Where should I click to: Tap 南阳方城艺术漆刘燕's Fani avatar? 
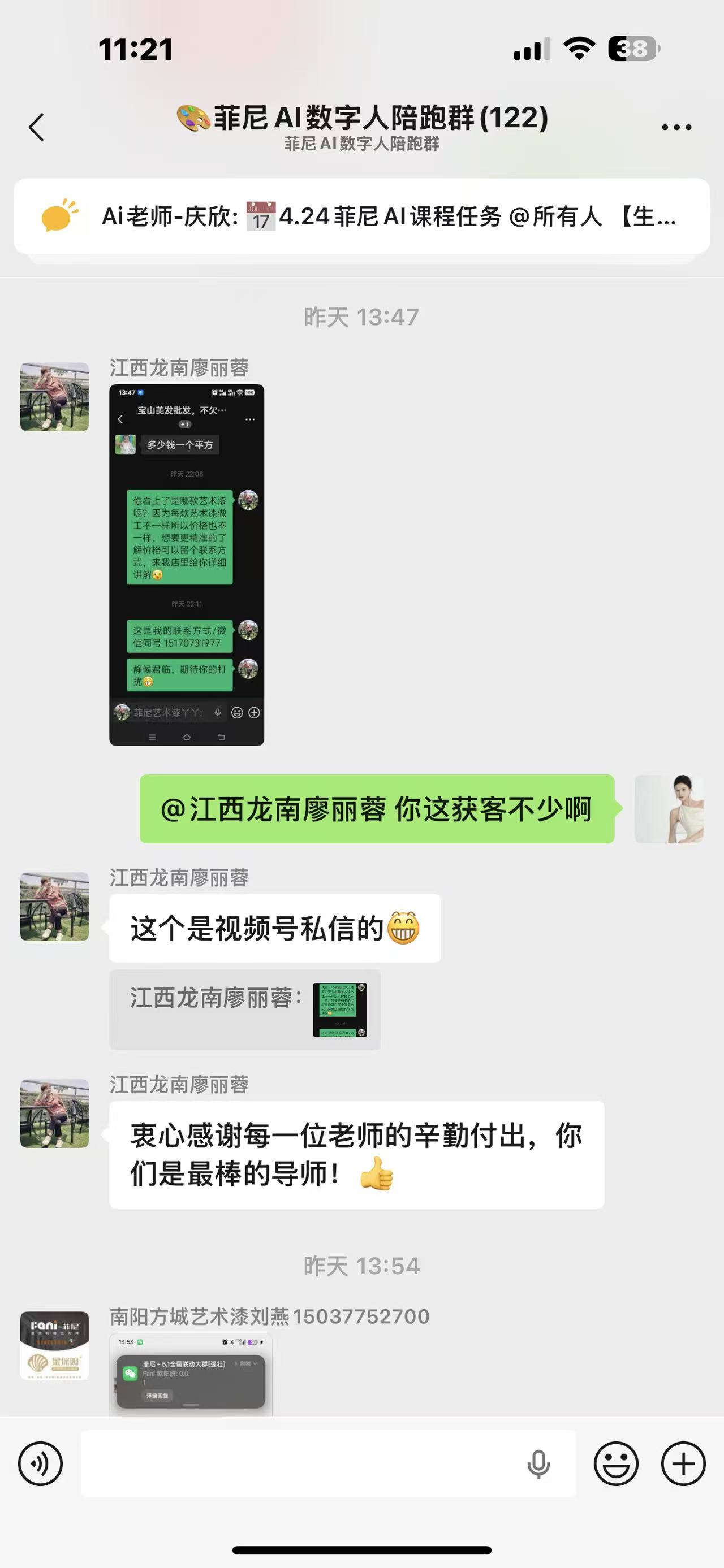(x=55, y=1345)
